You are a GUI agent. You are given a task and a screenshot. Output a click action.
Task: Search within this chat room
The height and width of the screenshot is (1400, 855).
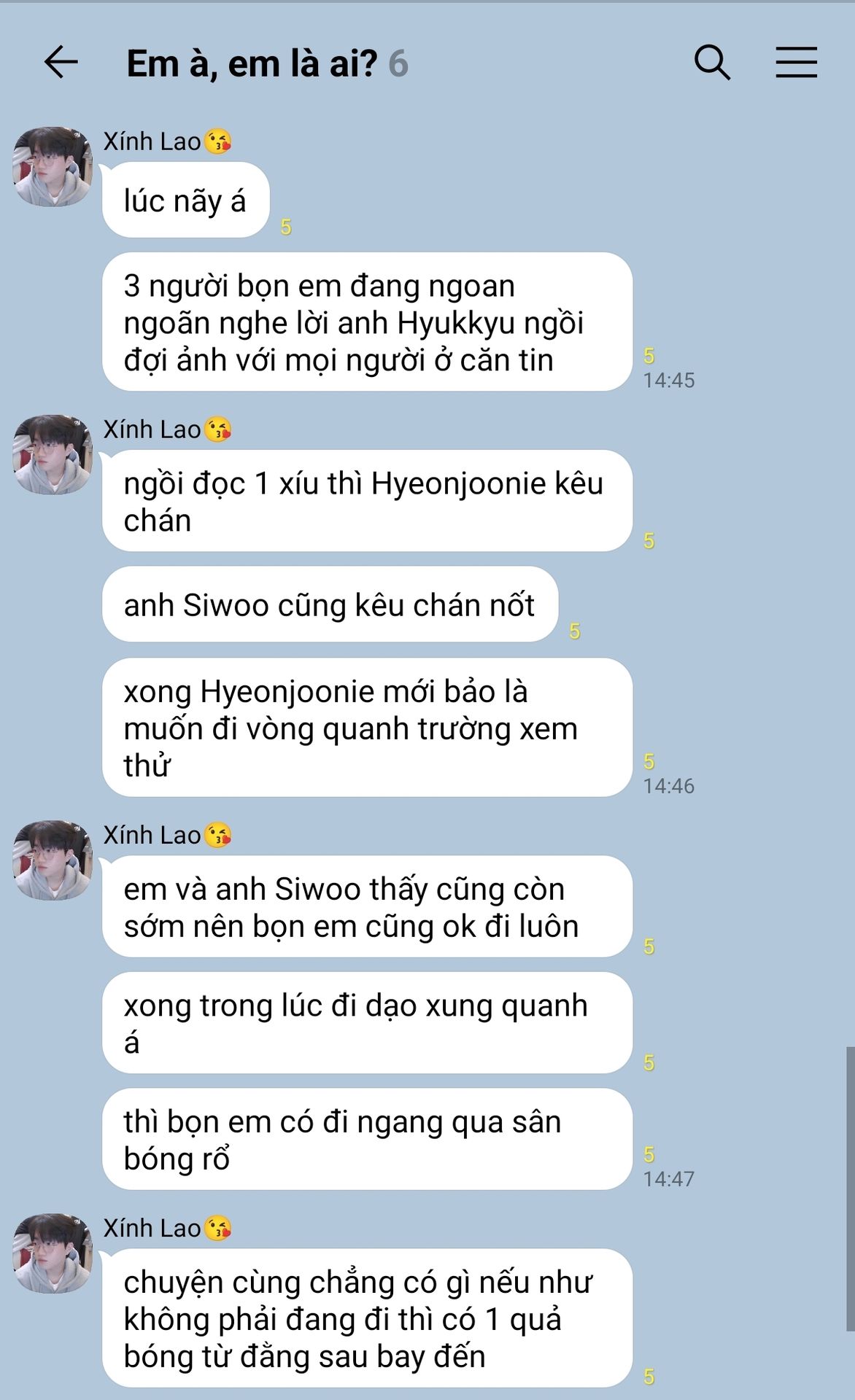[712, 62]
